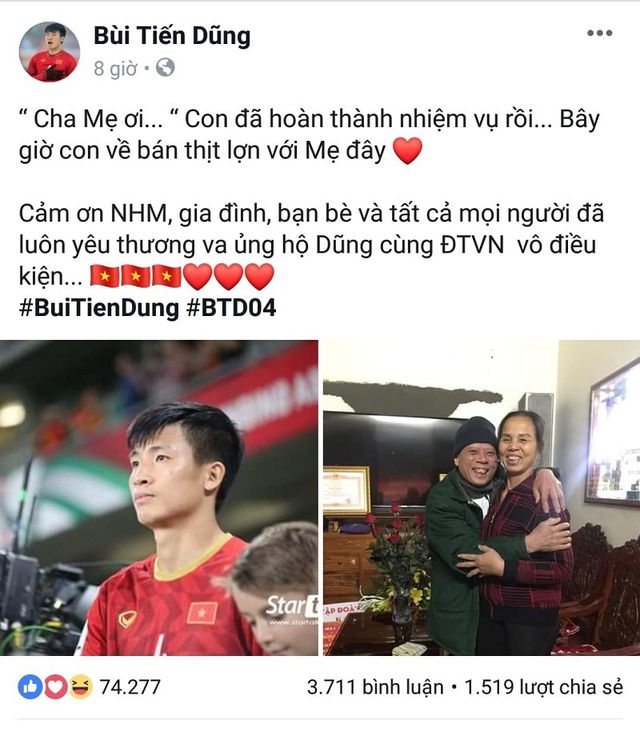View the photo of the hugging parents
The image size is (640, 732).
tap(481, 498)
